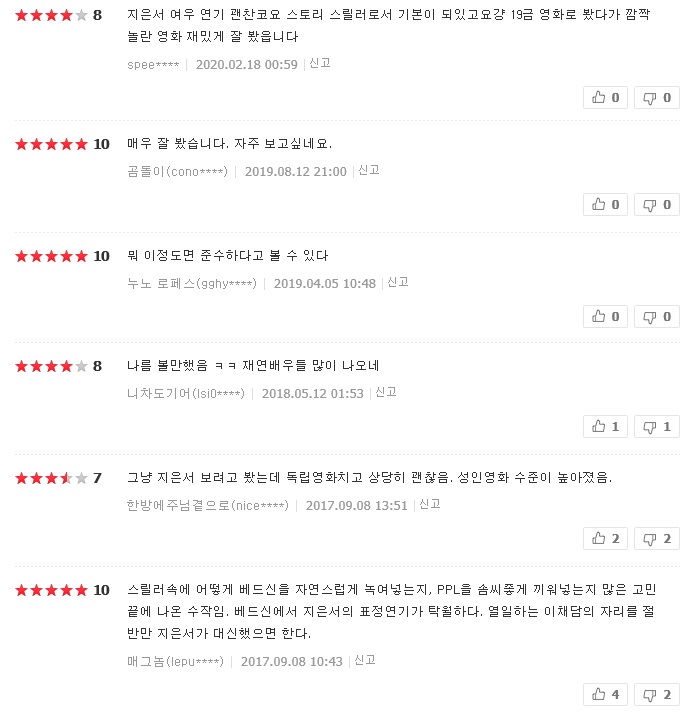
Task: Dislike the review by spee****
Action: [x=657, y=97]
